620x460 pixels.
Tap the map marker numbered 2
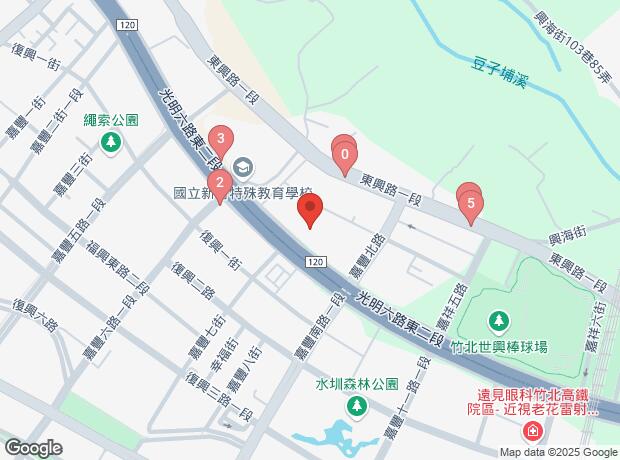click(x=217, y=182)
